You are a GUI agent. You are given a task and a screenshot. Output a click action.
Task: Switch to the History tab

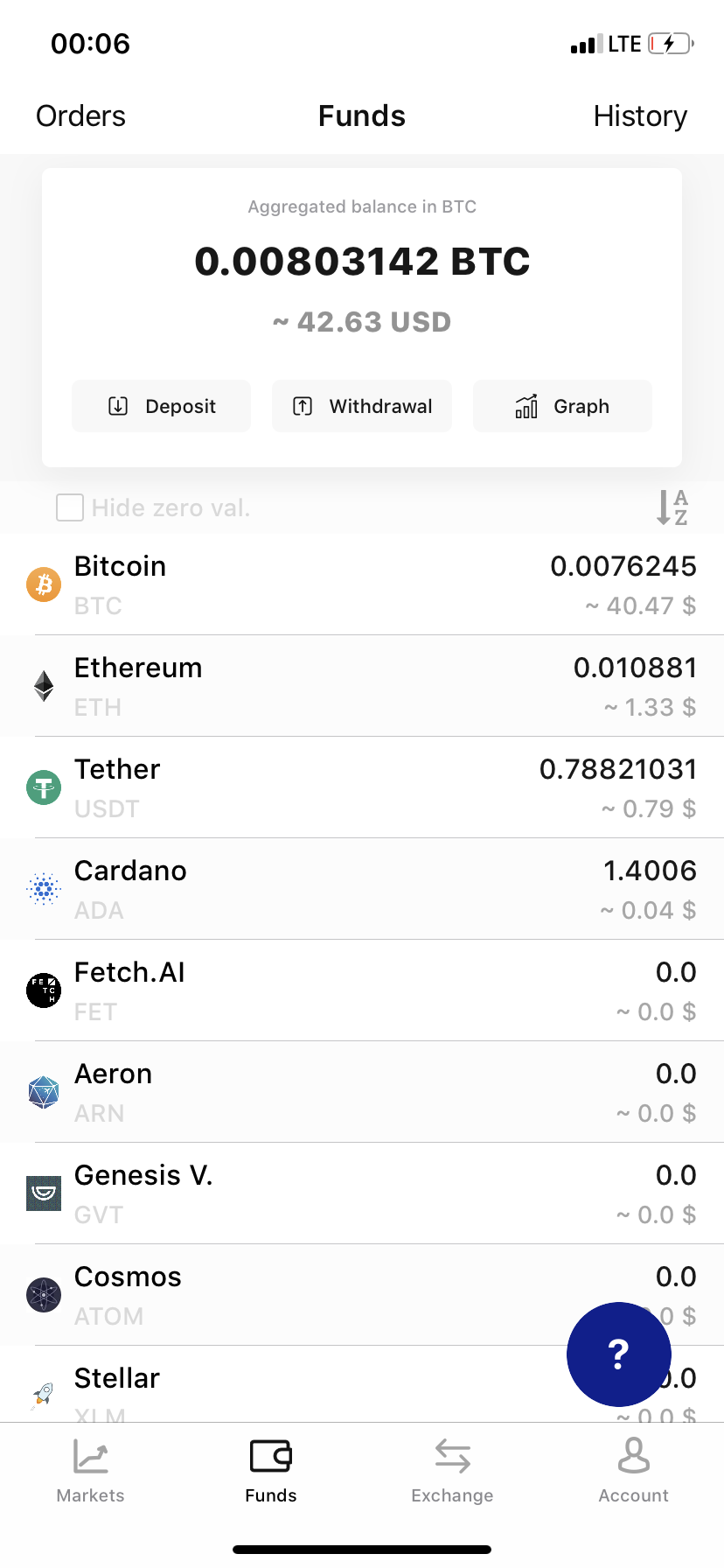coord(640,115)
